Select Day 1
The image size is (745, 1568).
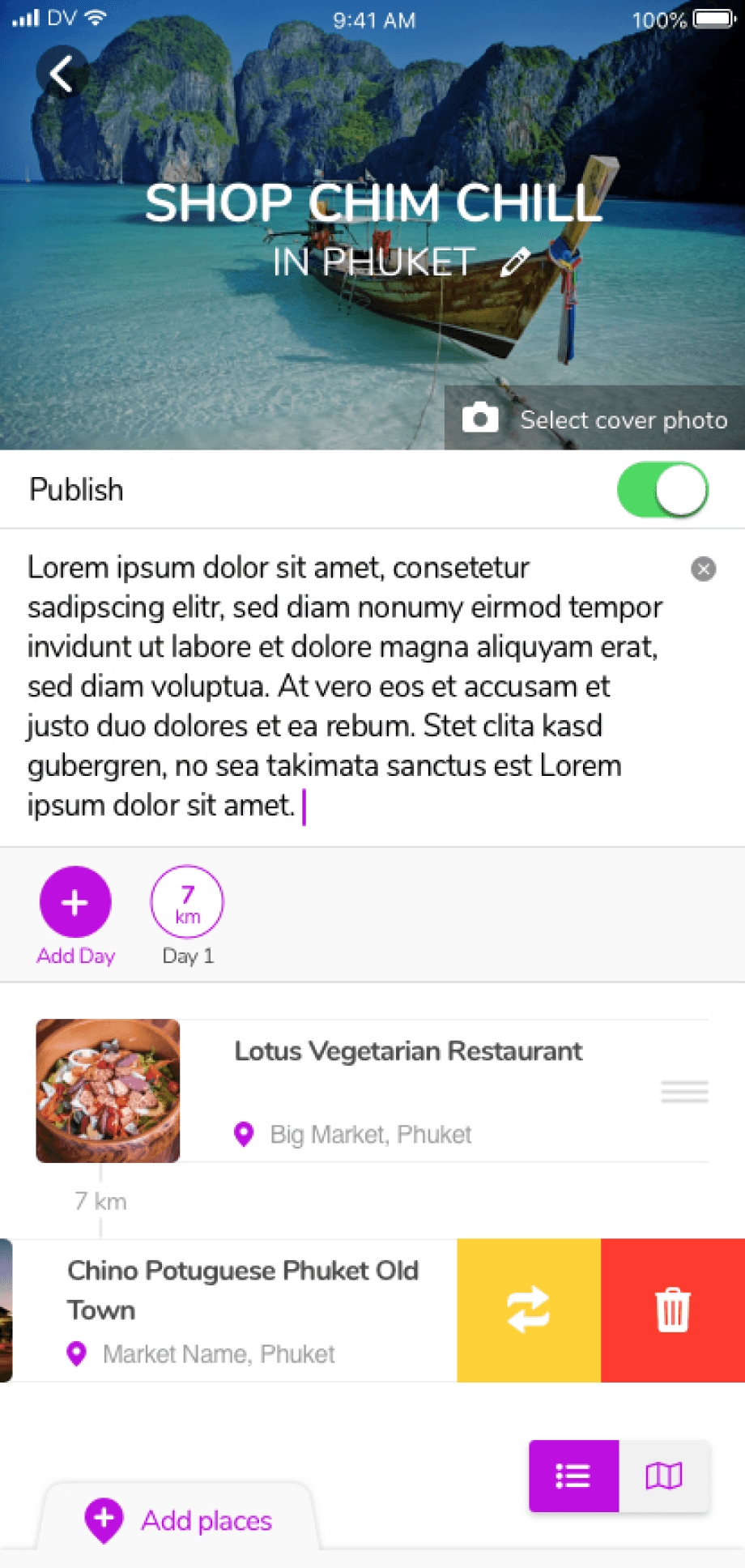[x=187, y=902]
